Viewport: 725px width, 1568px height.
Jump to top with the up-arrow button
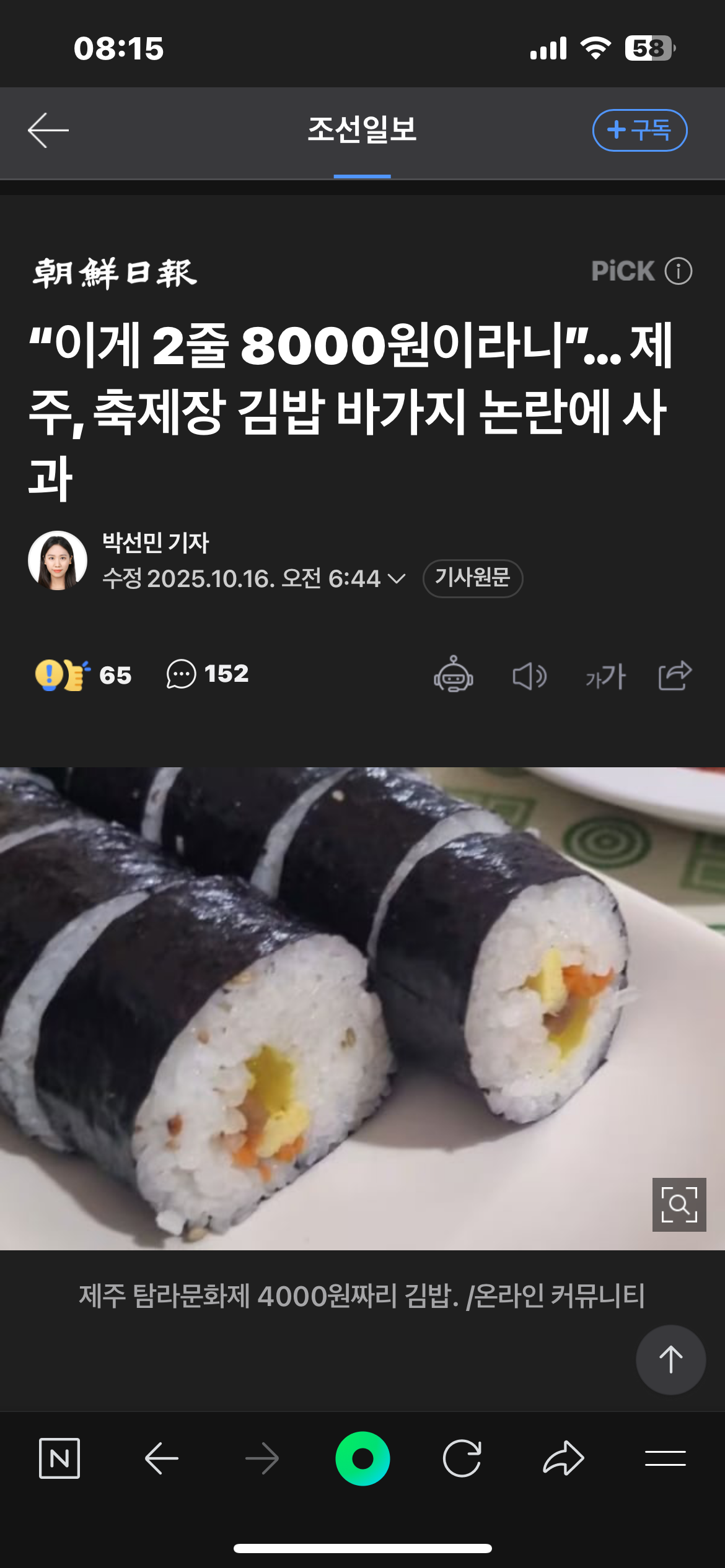(x=670, y=1360)
